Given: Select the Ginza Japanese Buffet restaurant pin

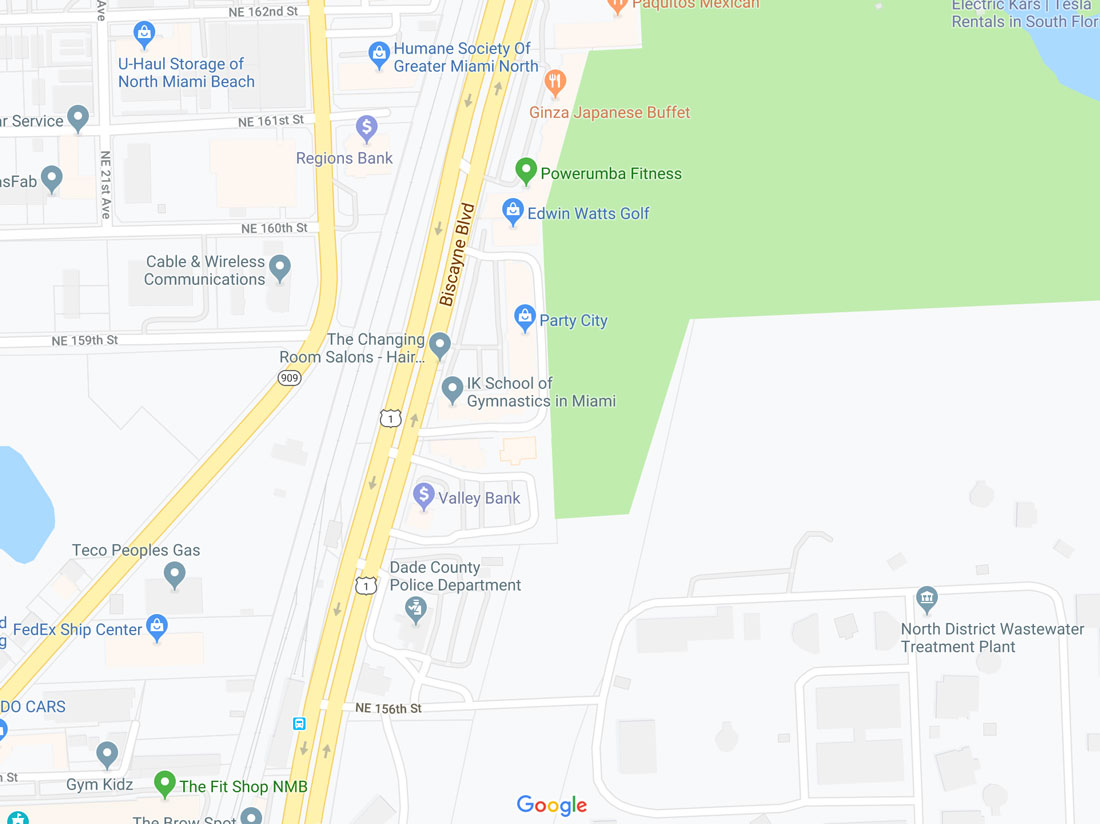Looking at the screenshot, I should [555, 82].
